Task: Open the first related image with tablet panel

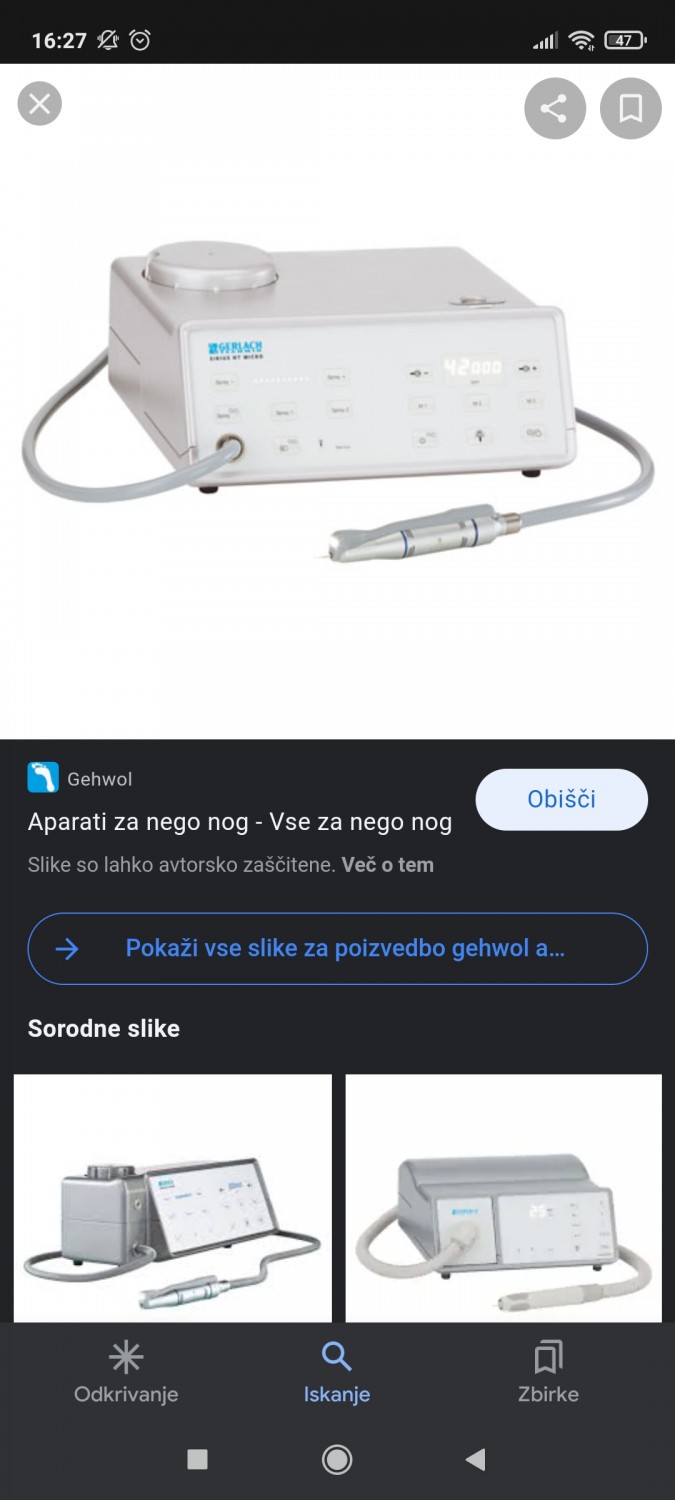Action: [x=173, y=1198]
